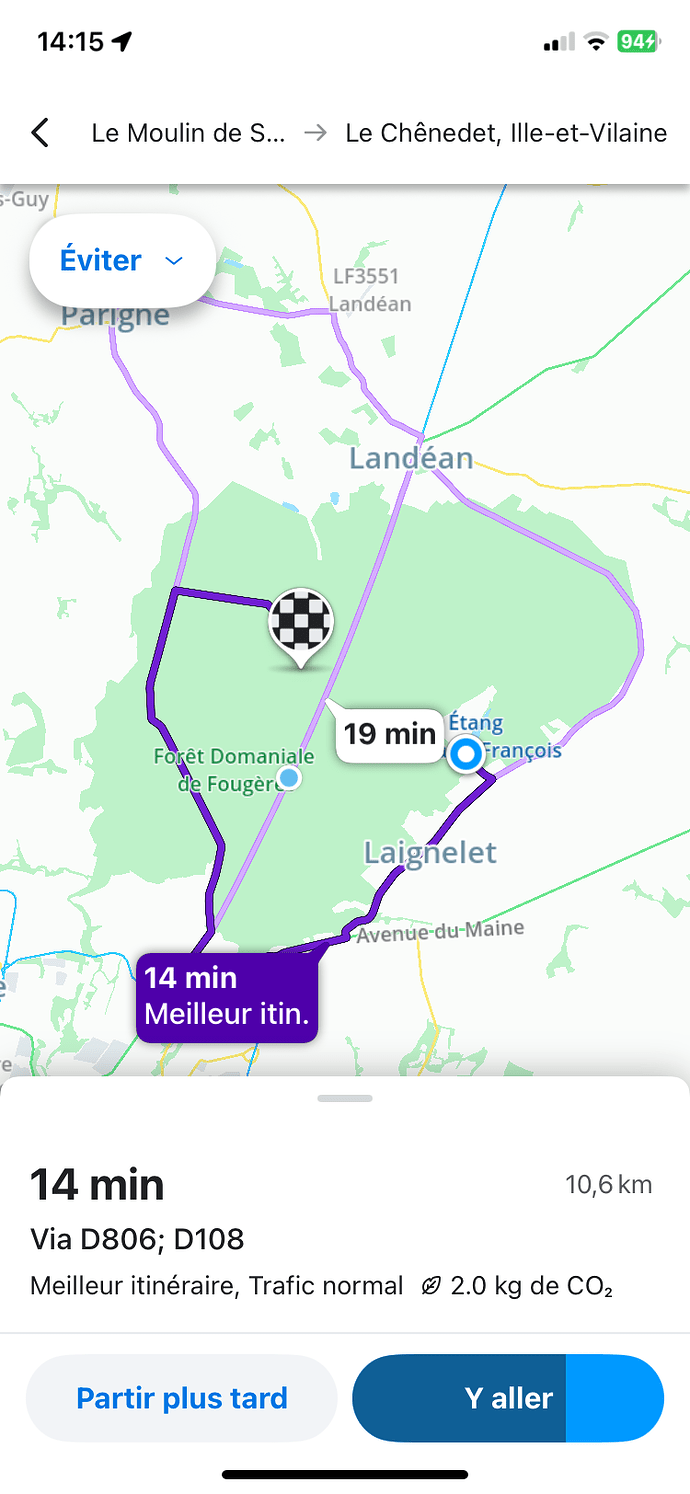Tap the checkered destination pin
The image size is (690, 1494).
click(x=300, y=623)
